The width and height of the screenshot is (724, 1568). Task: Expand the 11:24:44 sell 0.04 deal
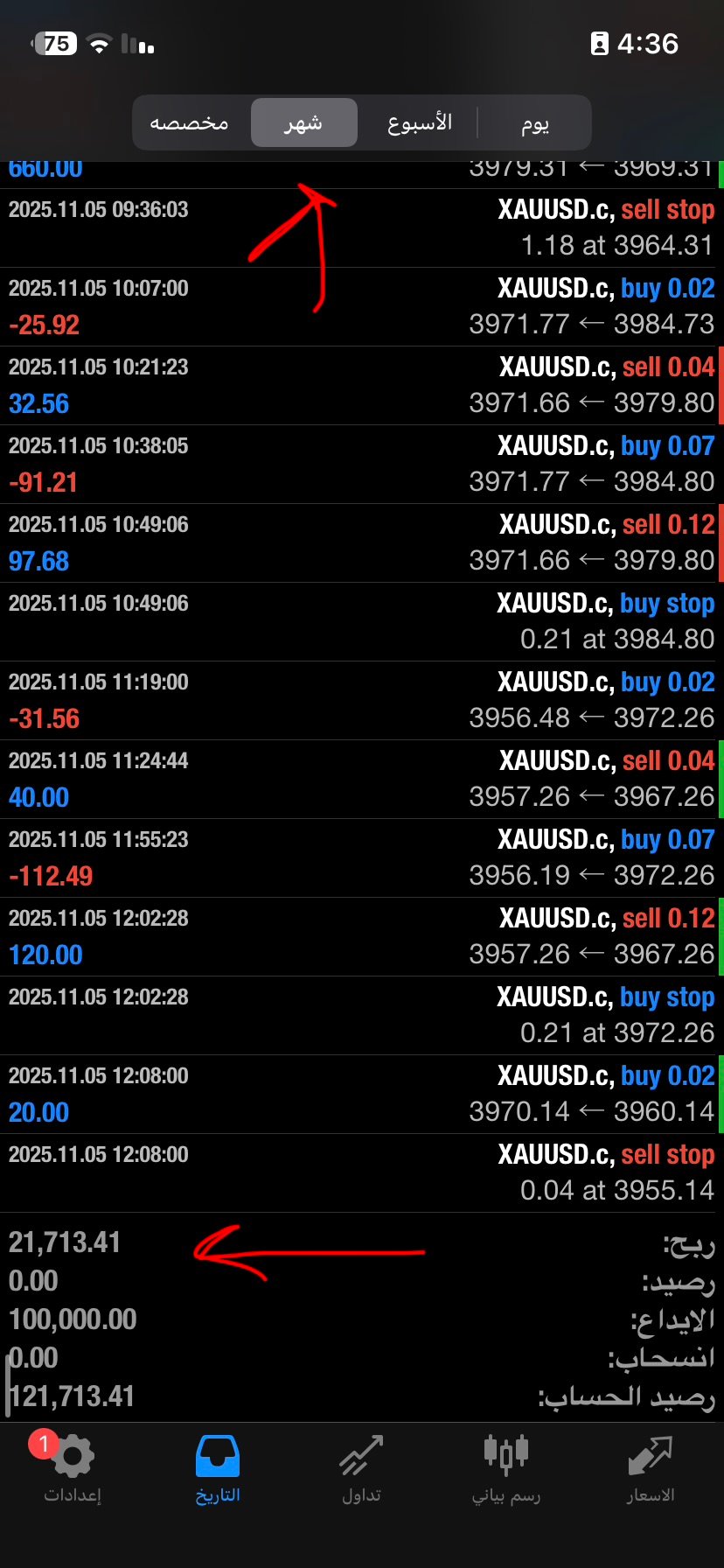362,780
